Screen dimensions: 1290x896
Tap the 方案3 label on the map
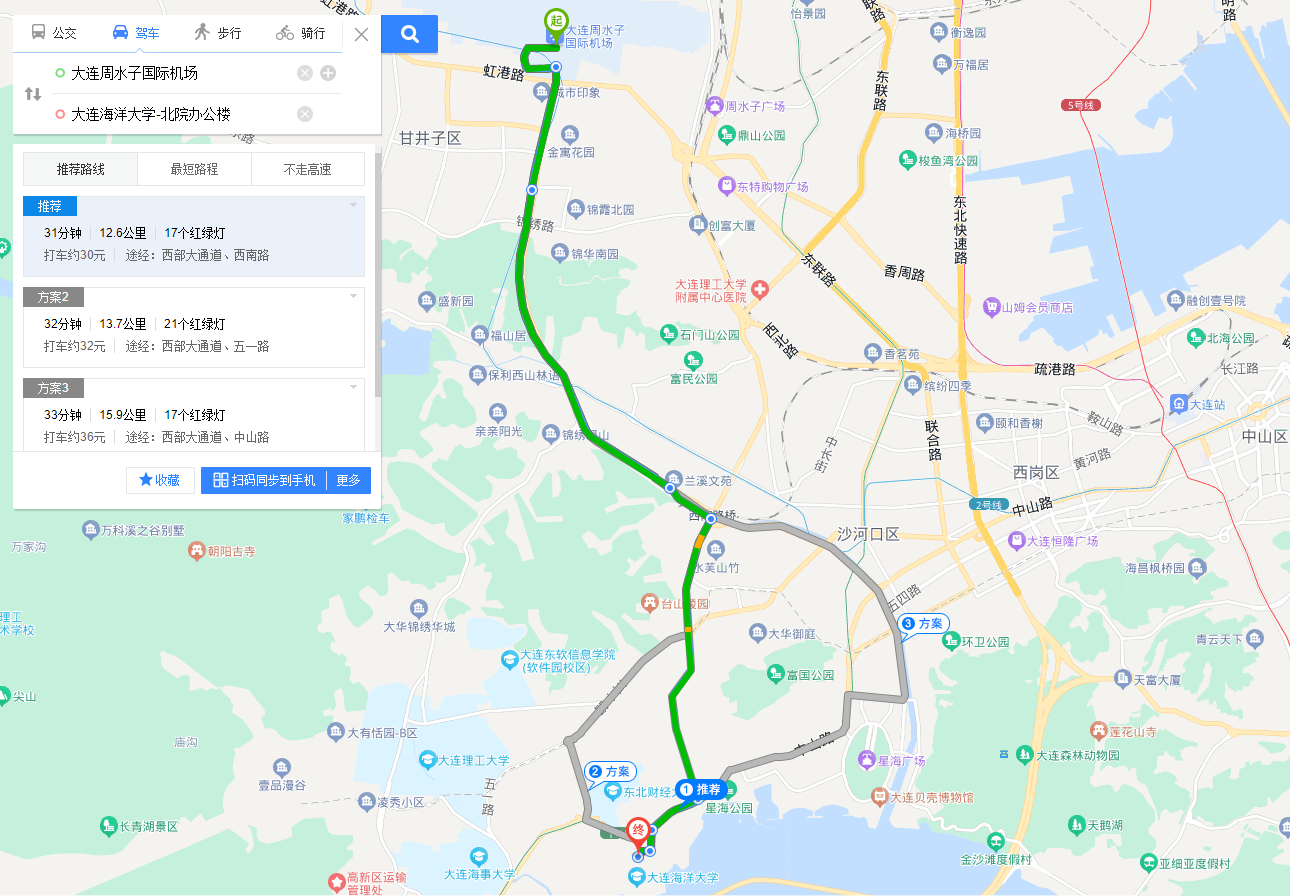923,624
